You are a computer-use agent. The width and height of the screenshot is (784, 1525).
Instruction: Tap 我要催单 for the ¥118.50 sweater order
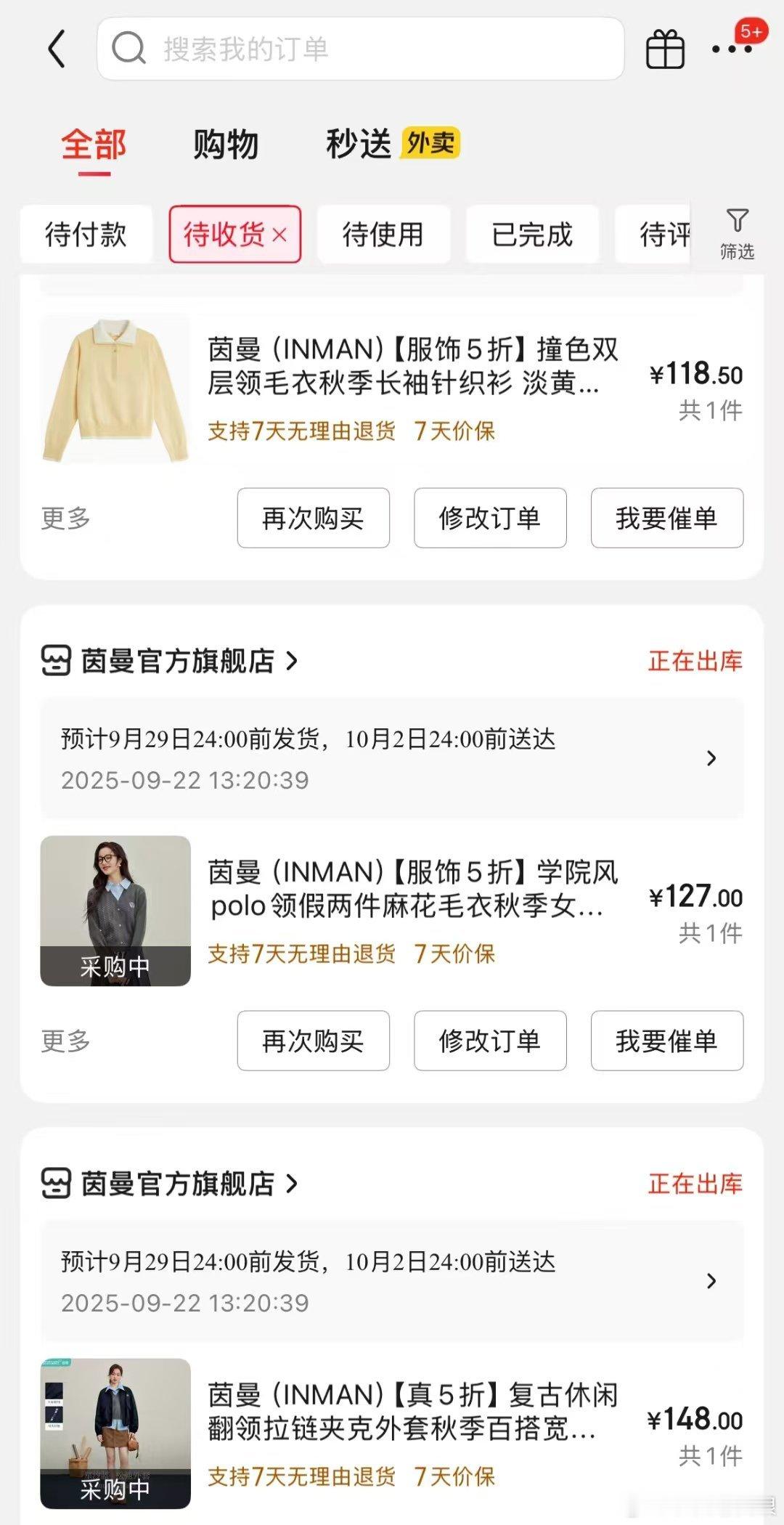point(666,518)
